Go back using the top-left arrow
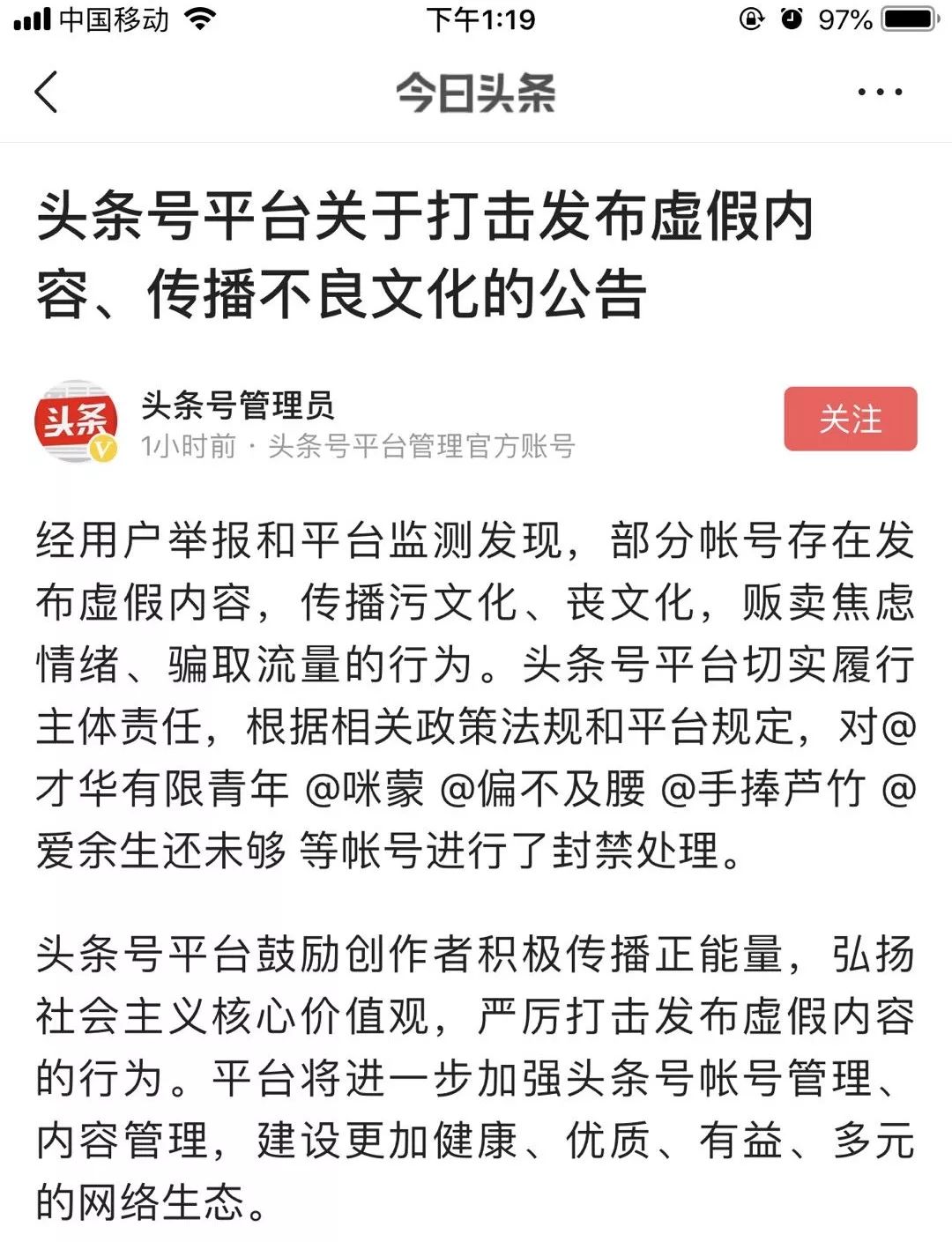952x1242 pixels. point(46,92)
